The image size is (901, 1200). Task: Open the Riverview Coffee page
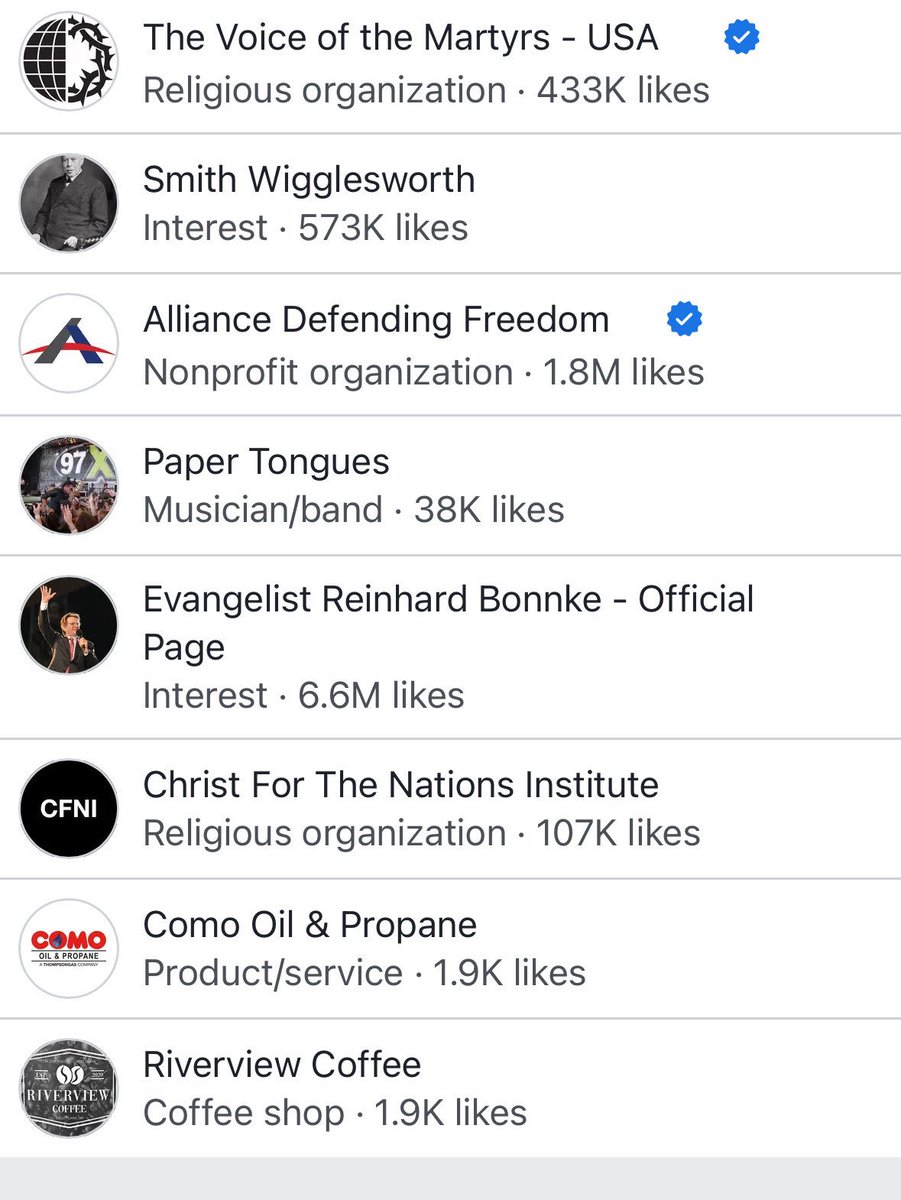coord(282,1065)
